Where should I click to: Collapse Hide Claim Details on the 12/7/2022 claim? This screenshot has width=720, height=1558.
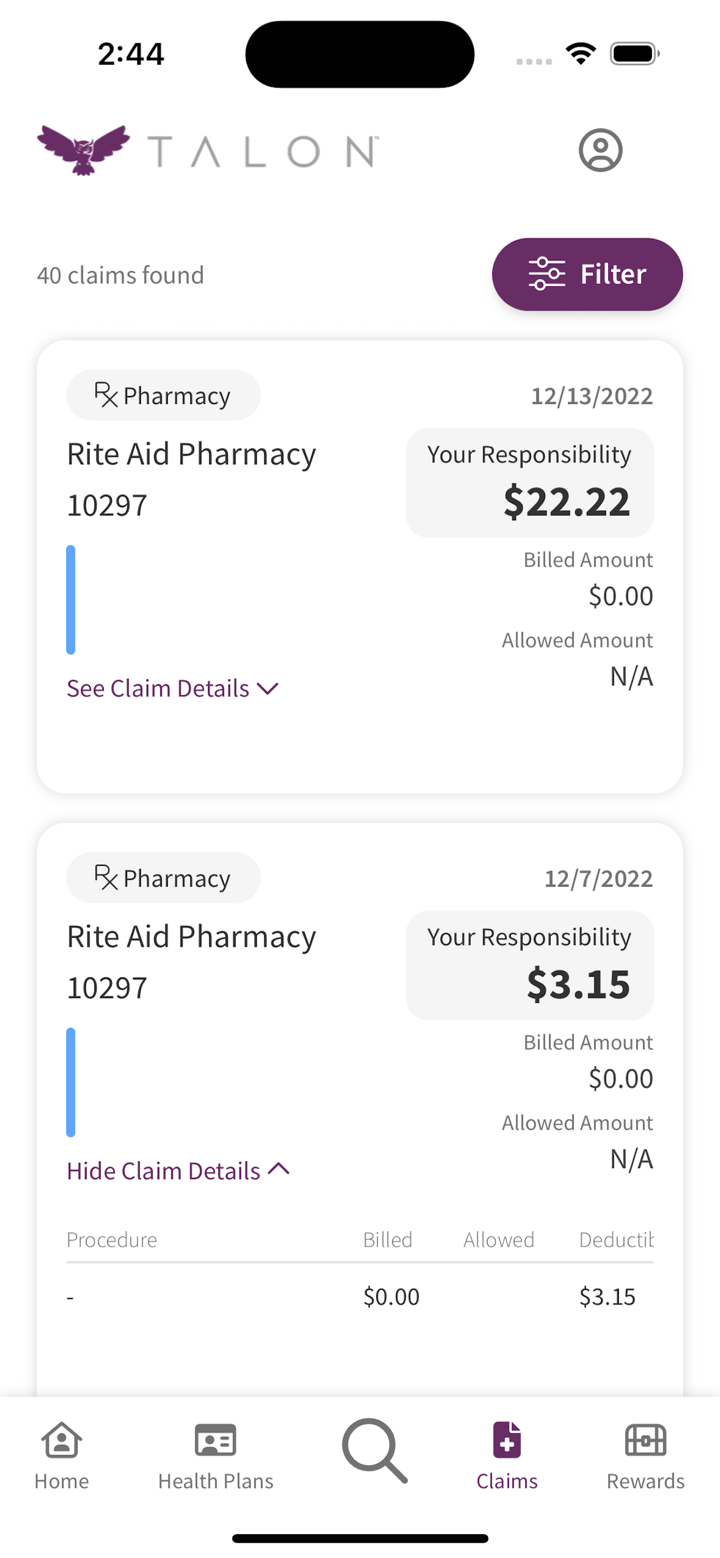coord(163,1170)
